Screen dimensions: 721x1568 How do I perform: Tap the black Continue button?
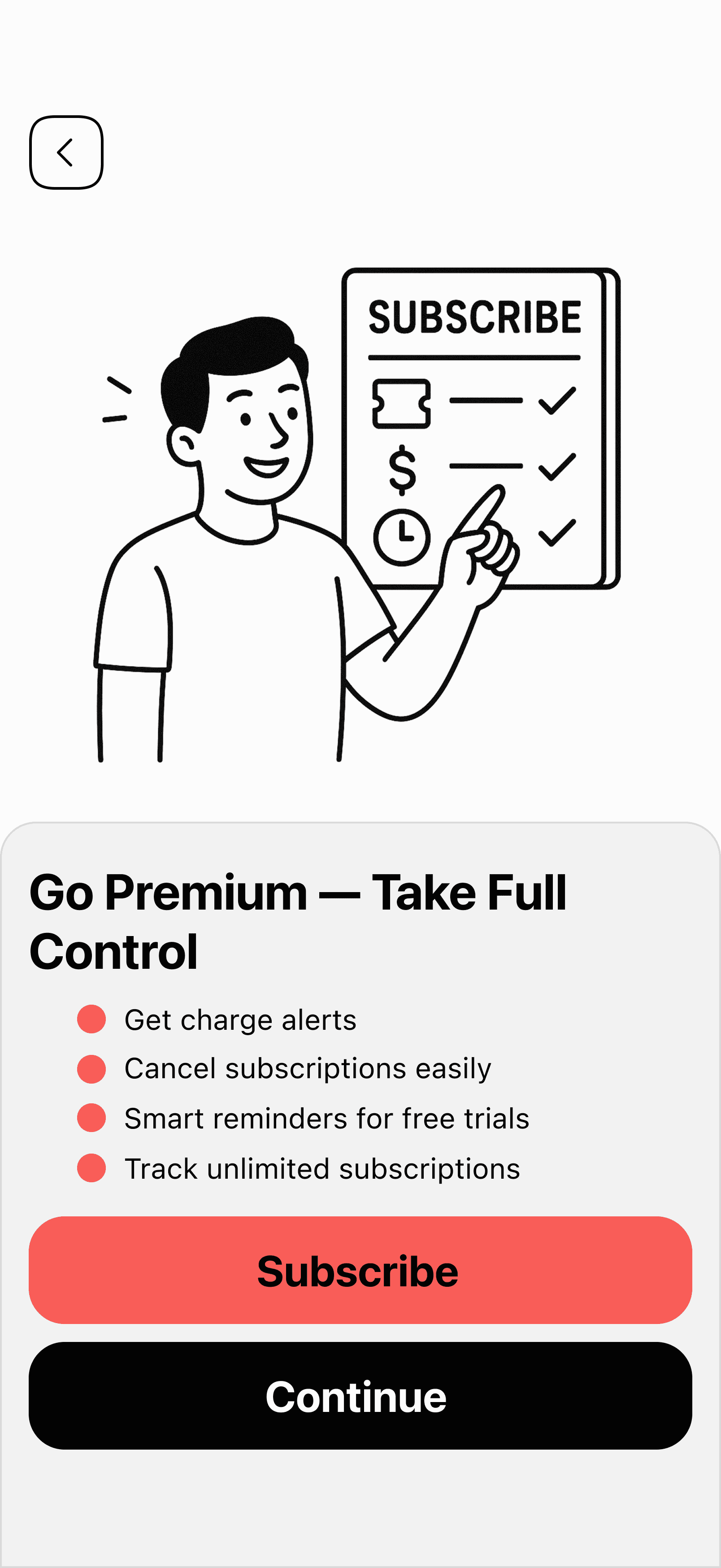[360, 1396]
